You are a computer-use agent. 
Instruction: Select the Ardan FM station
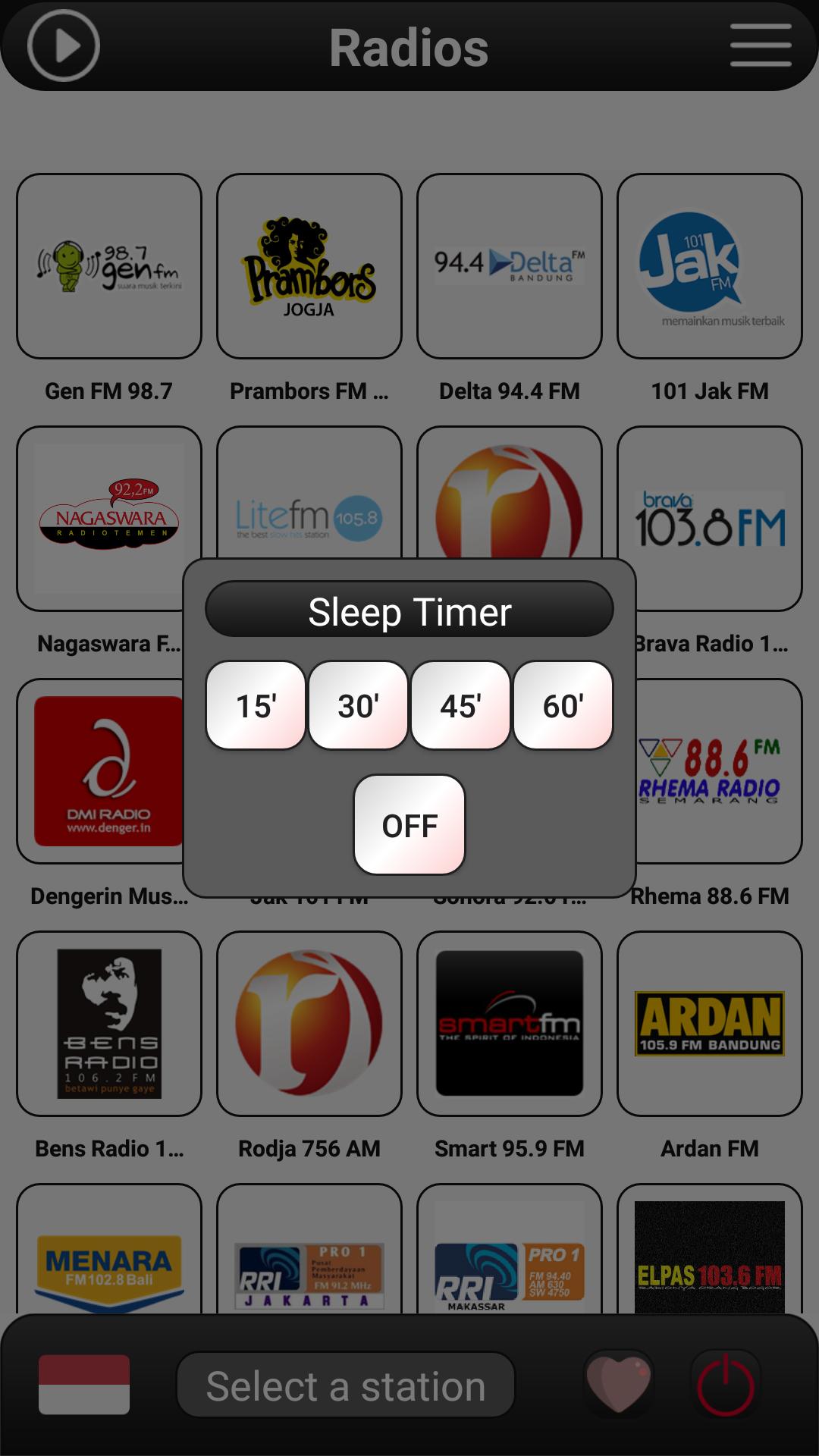click(710, 1024)
